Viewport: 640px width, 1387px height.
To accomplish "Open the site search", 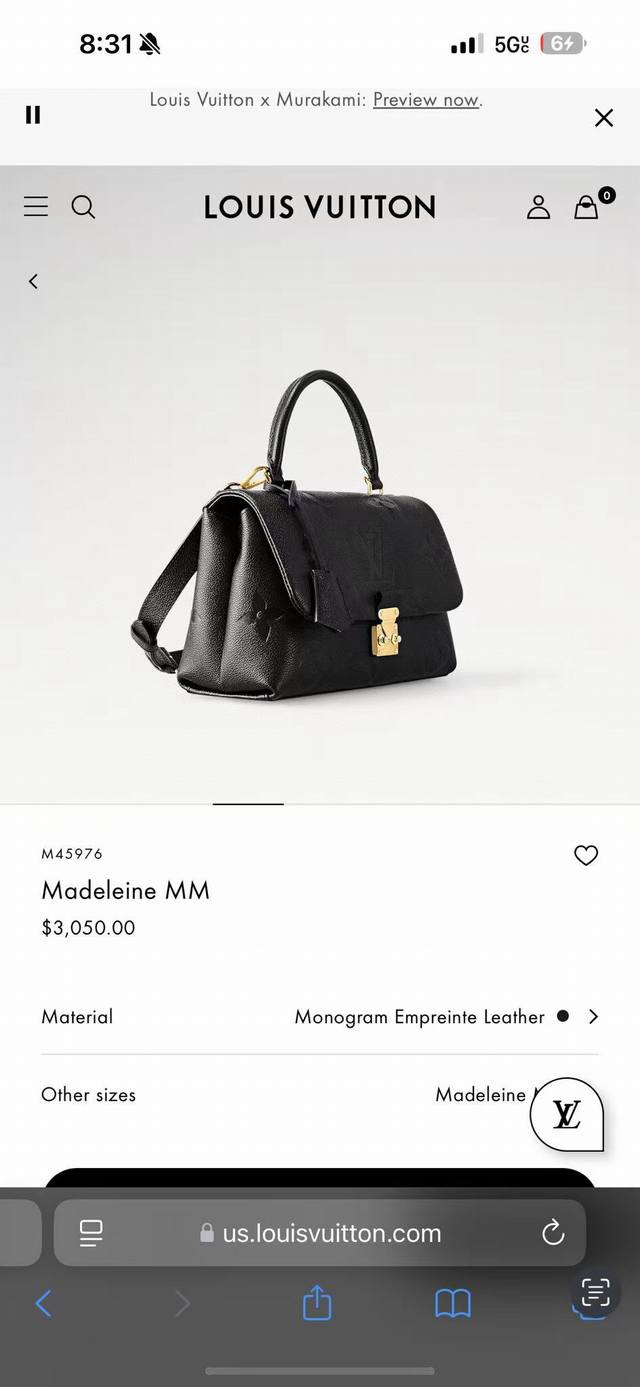I will [x=84, y=207].
